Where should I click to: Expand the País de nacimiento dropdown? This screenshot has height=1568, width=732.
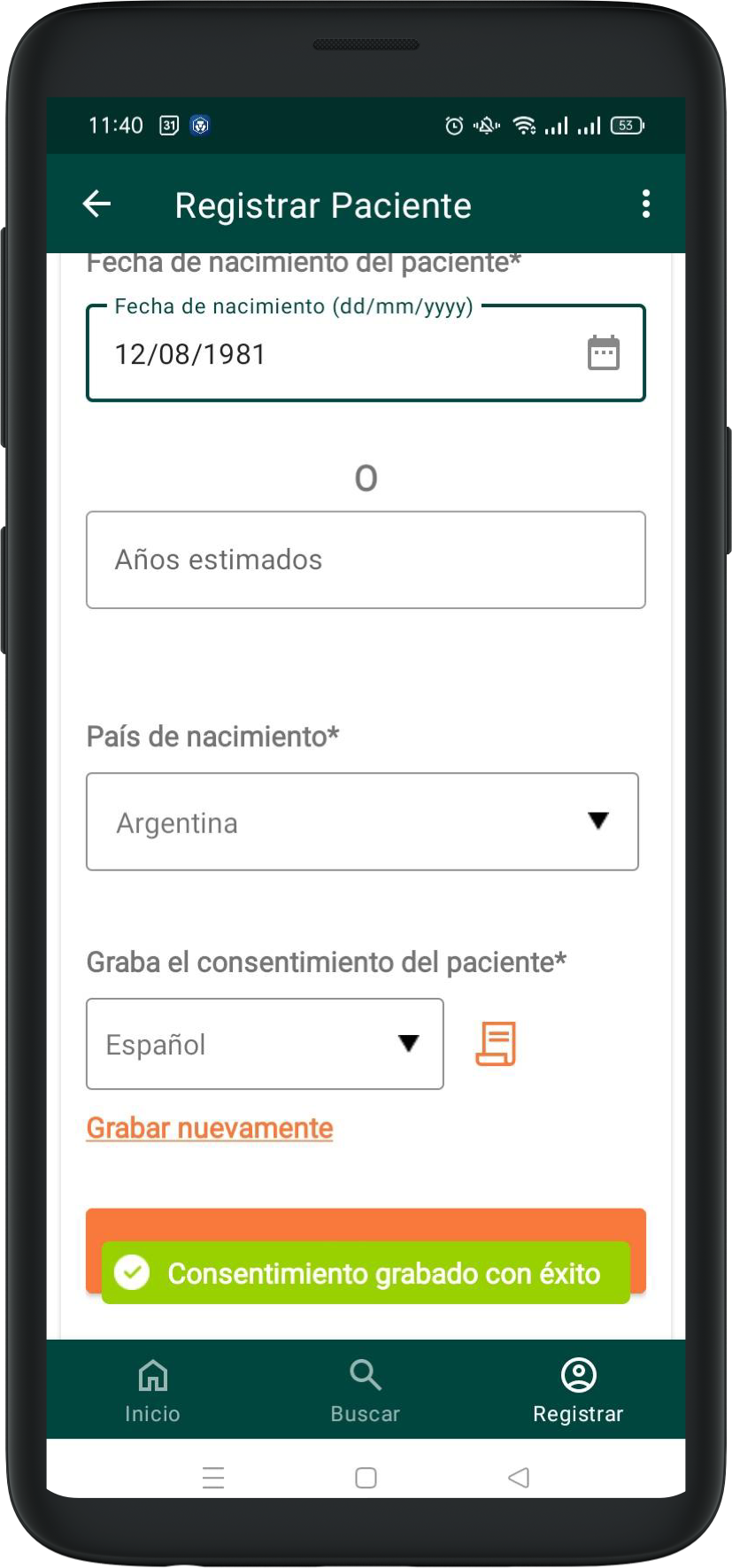(362, 822)
